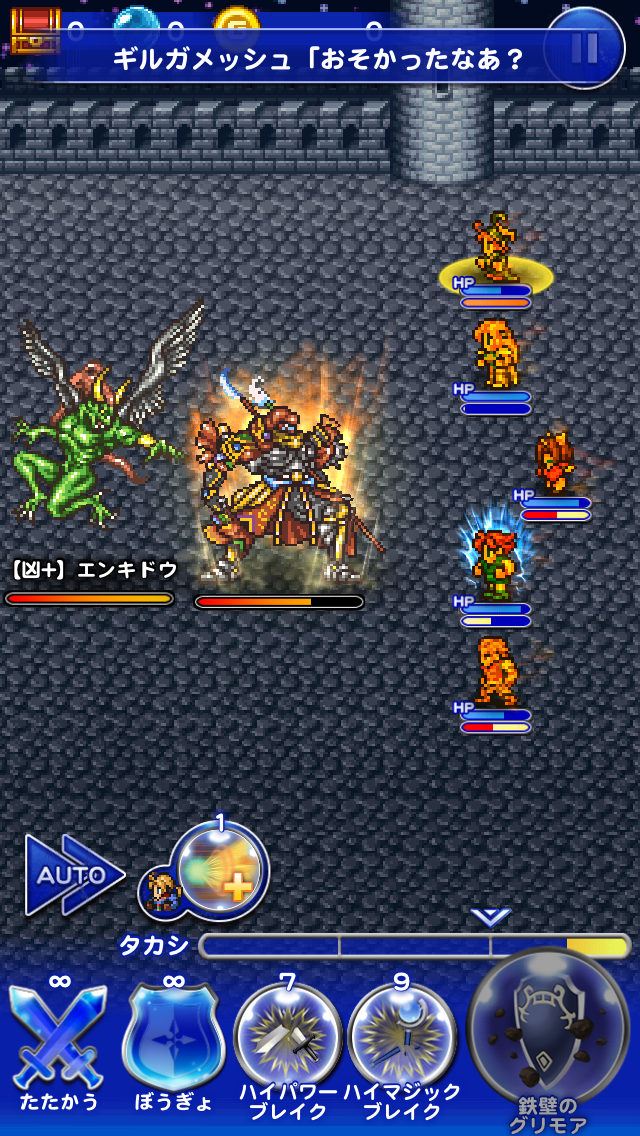Collapse the command panel with the down chevron

(x=490, y=916)
